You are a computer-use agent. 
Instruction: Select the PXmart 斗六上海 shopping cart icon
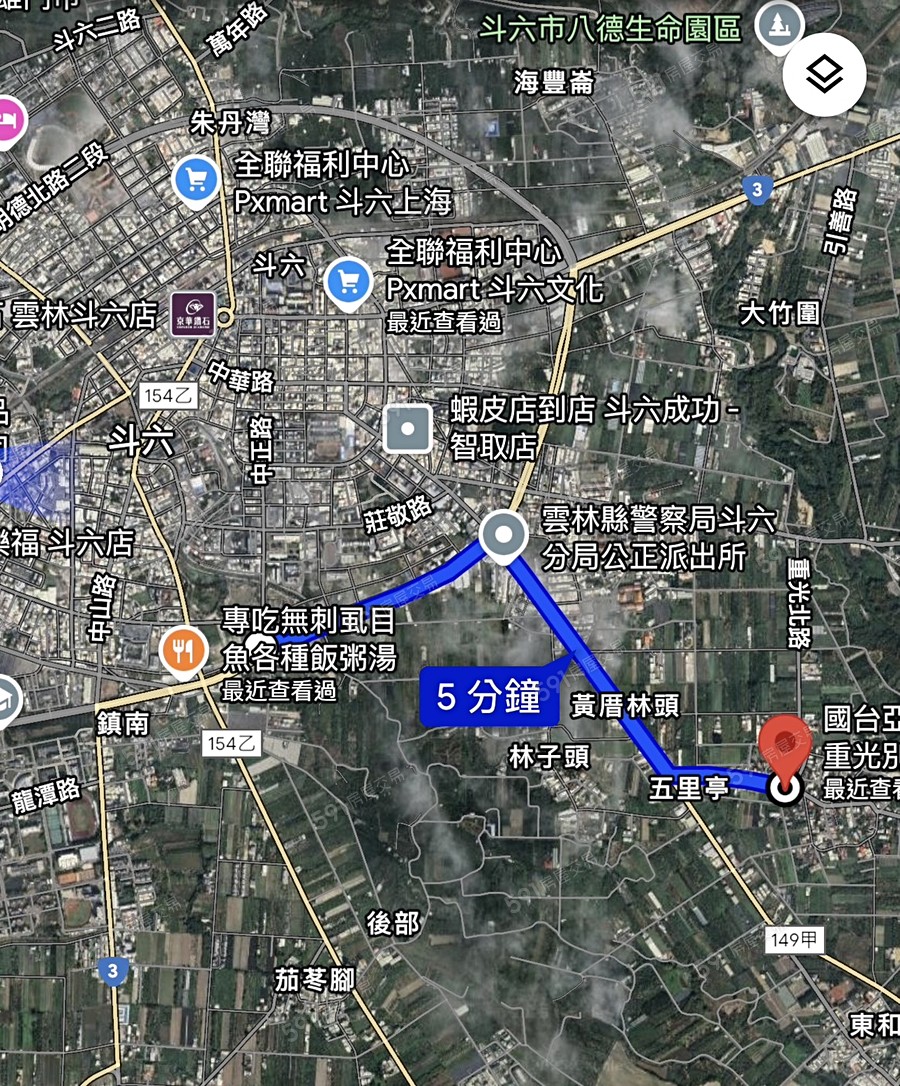pos(197,179)
